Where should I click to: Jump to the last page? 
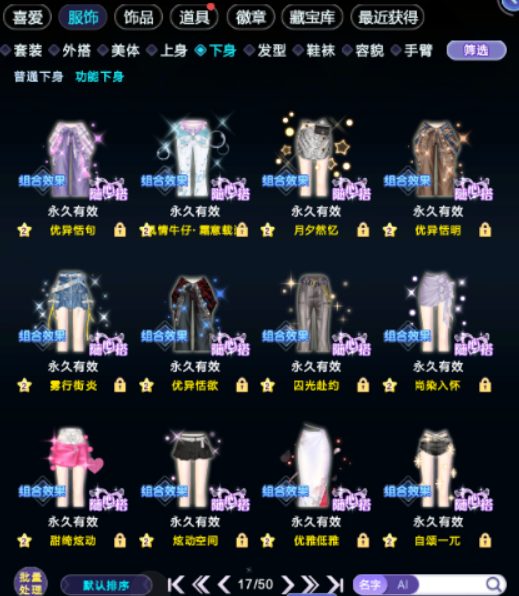coord(335,584)
